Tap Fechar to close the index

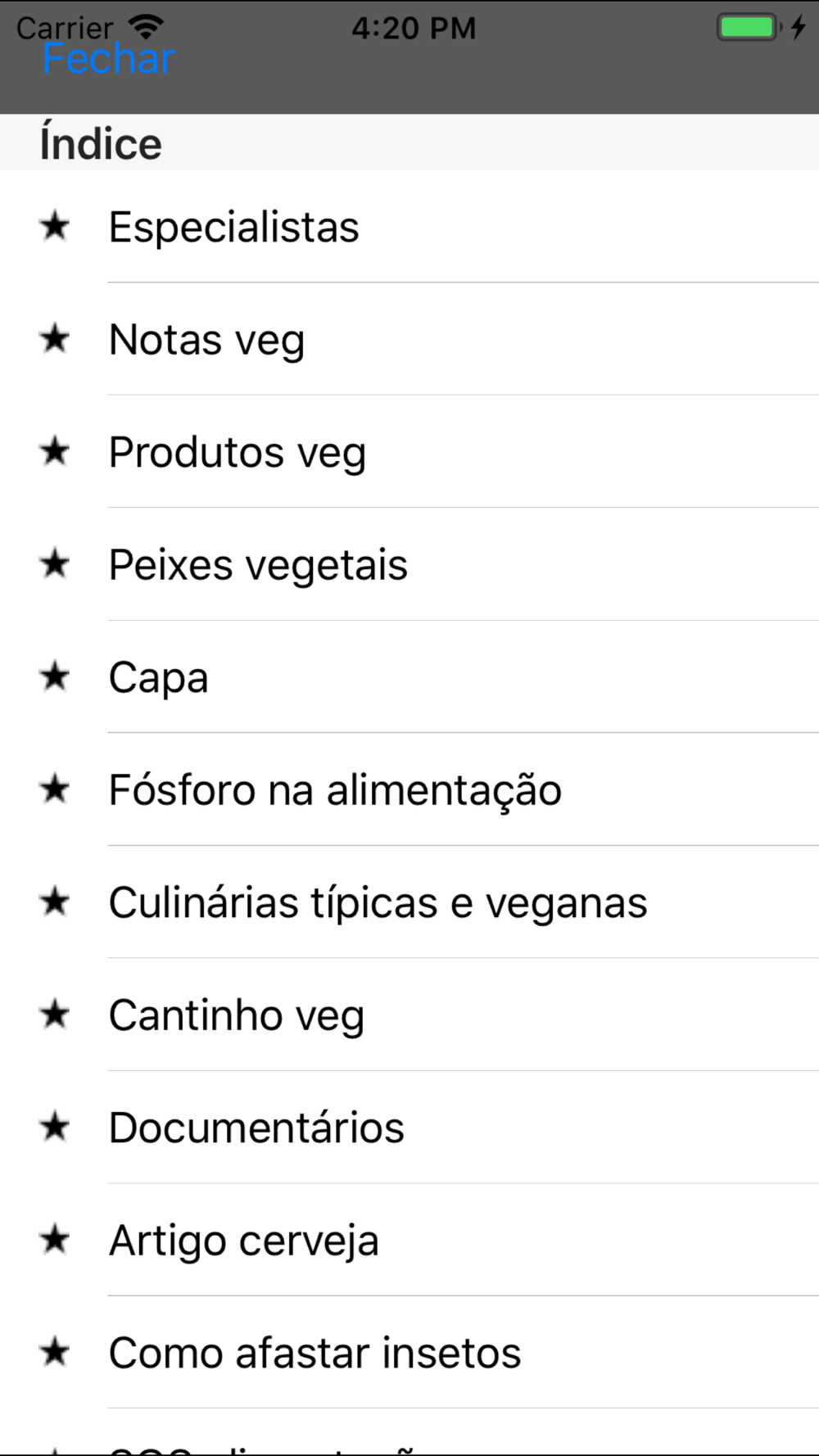[x=108, y=60]
